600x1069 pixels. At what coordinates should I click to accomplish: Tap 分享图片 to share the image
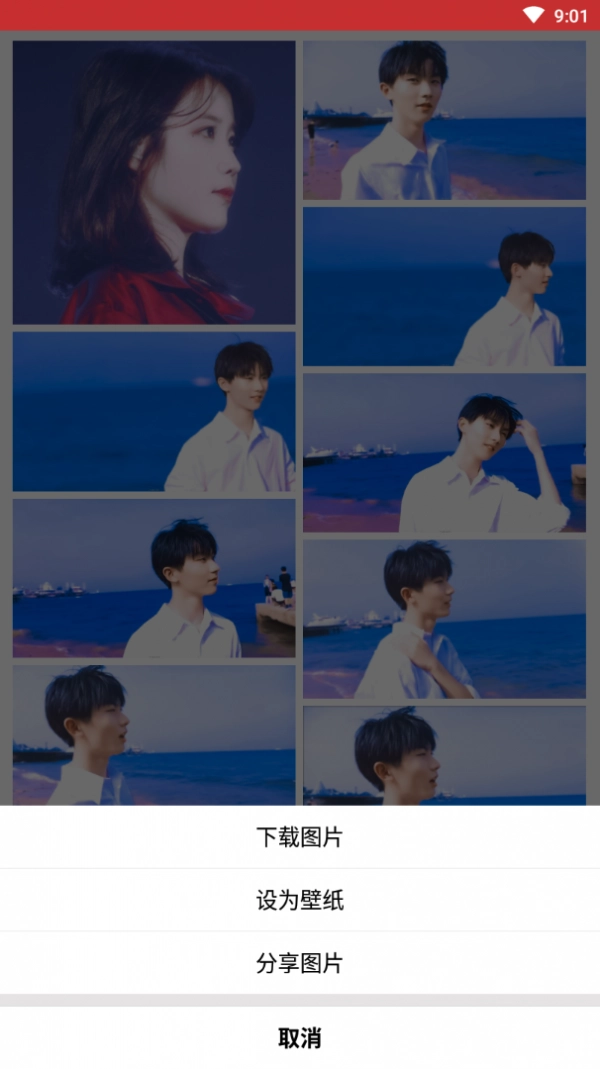click(x=299, y=963)
